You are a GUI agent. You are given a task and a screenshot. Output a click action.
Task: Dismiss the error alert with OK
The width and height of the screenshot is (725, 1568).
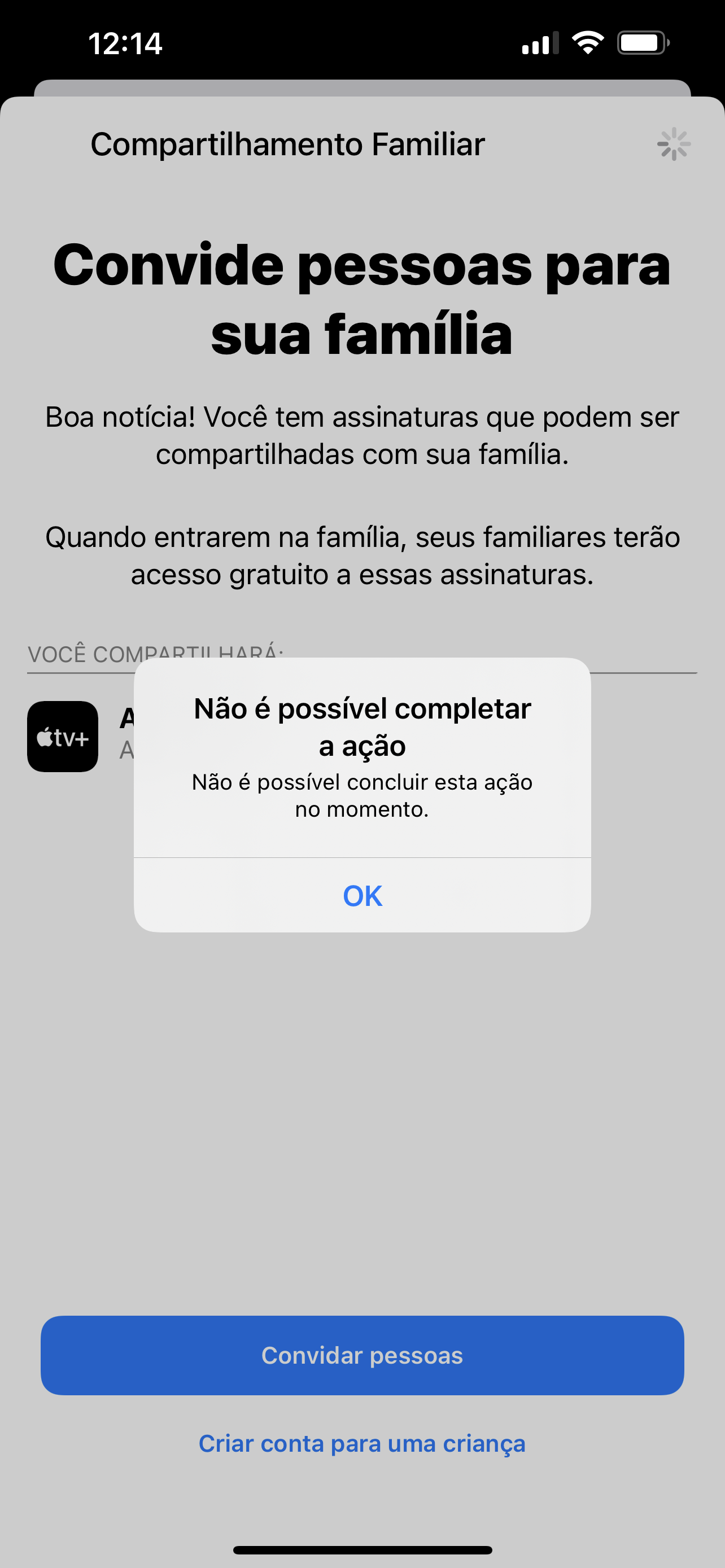pos(362,895)
